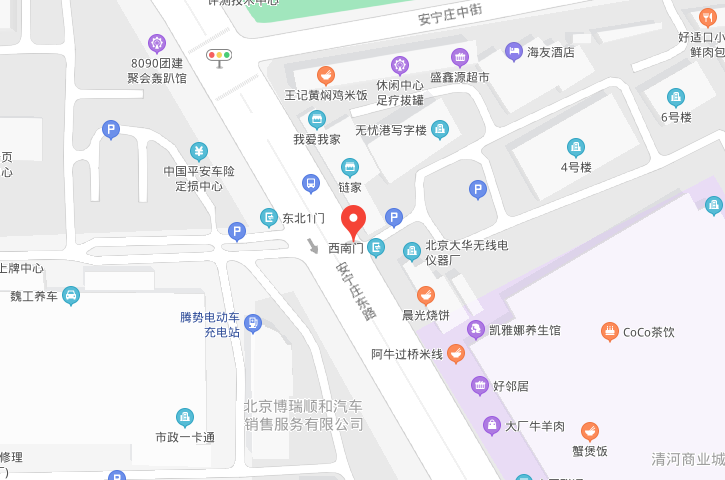725x480 pixels.
Task: Select the 北京大华无线电仪器厂 marker
Action: pyautogui.click(x=411, y=251)
